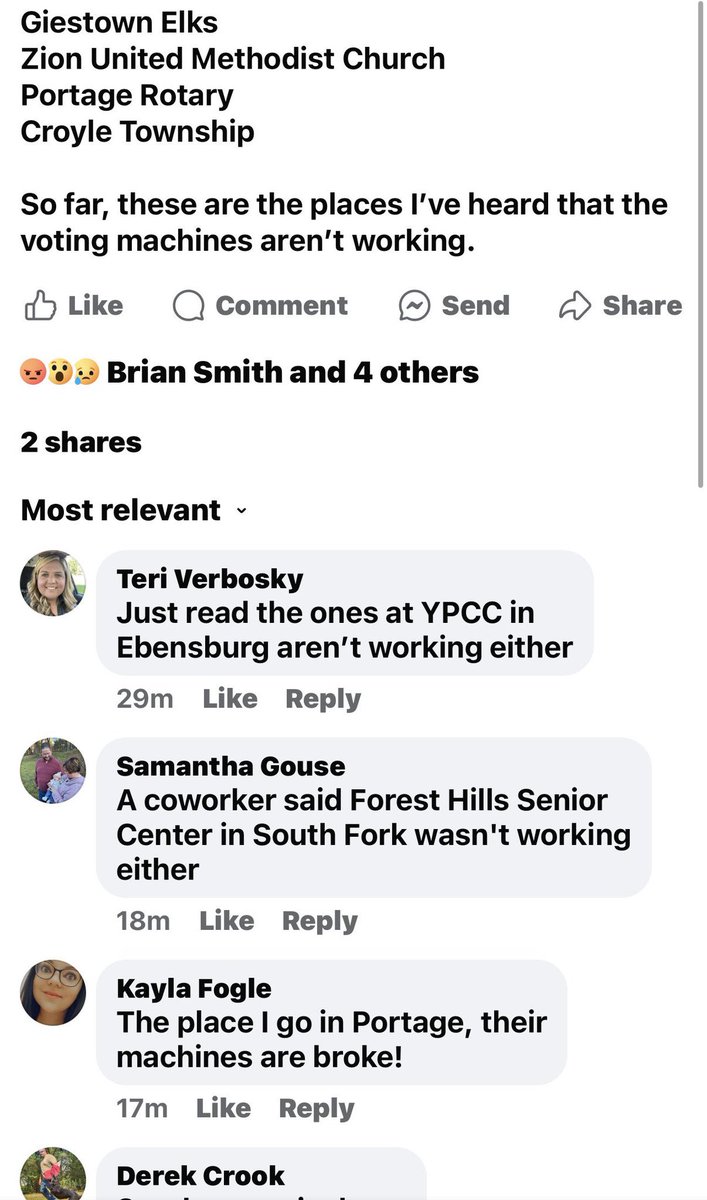Like Kayla Fogle's comment
The width and height of the screenshot is (707, 1200).
click(x=223, y=1108)
